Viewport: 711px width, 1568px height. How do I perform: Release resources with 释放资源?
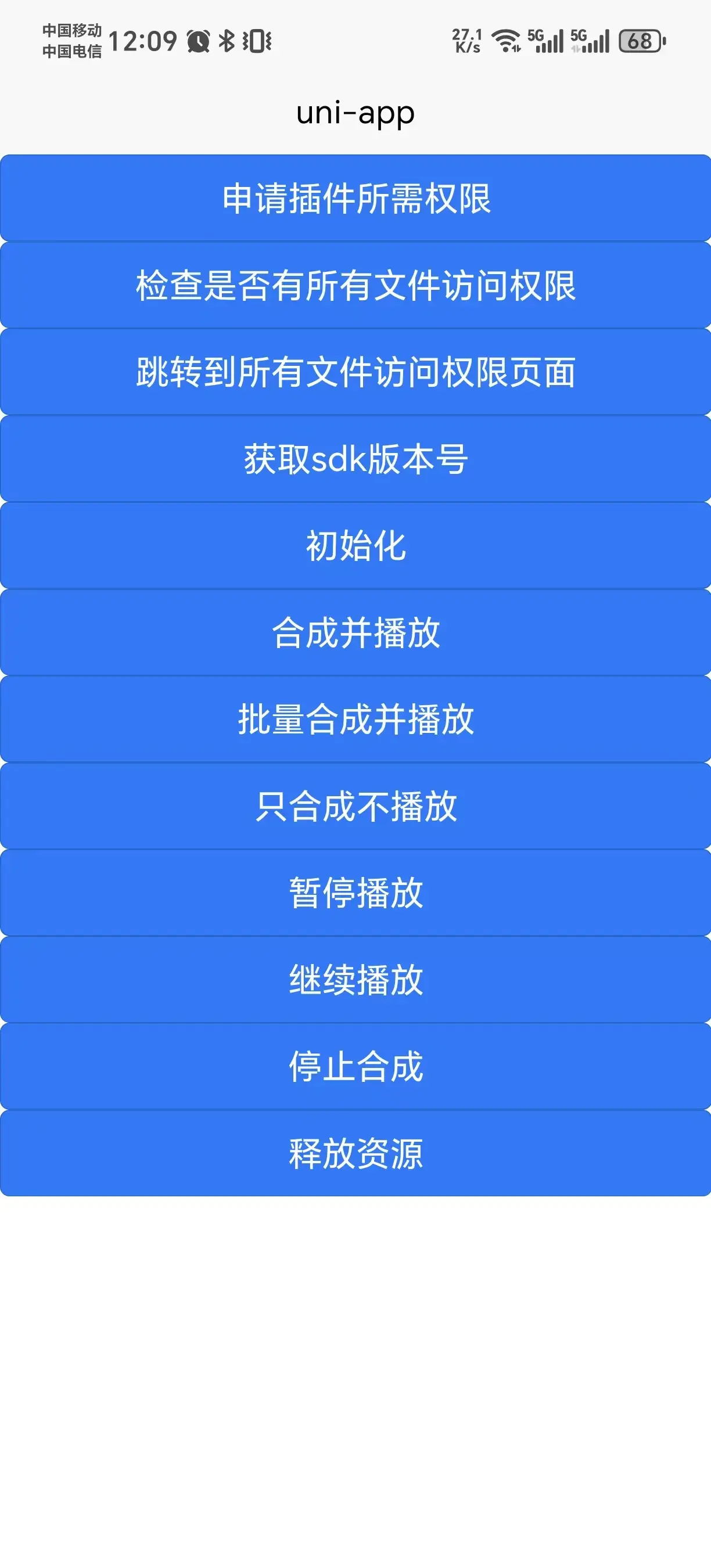click(355, 1153)
